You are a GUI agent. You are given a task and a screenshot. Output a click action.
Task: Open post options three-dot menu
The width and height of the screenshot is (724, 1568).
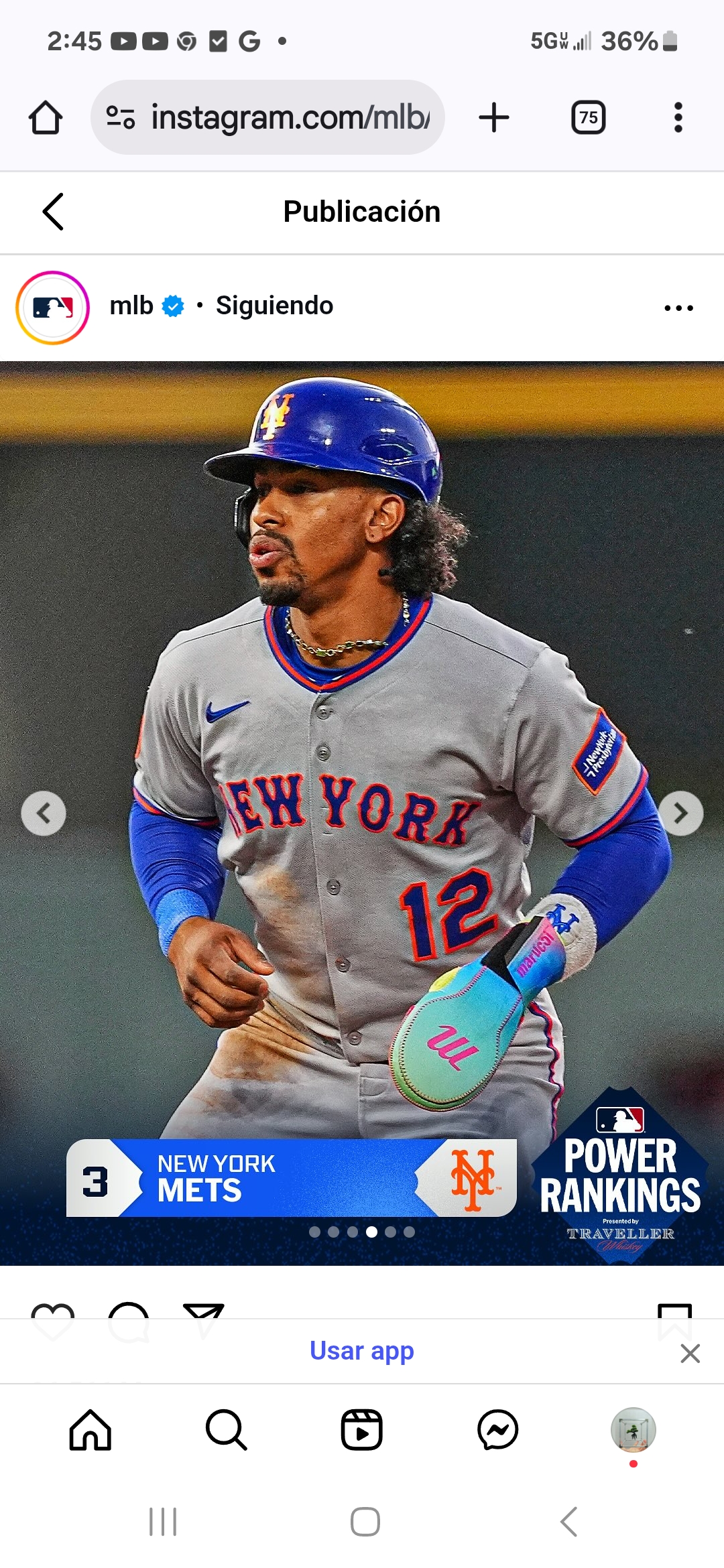pyautogui.click(x=678, y=308)
